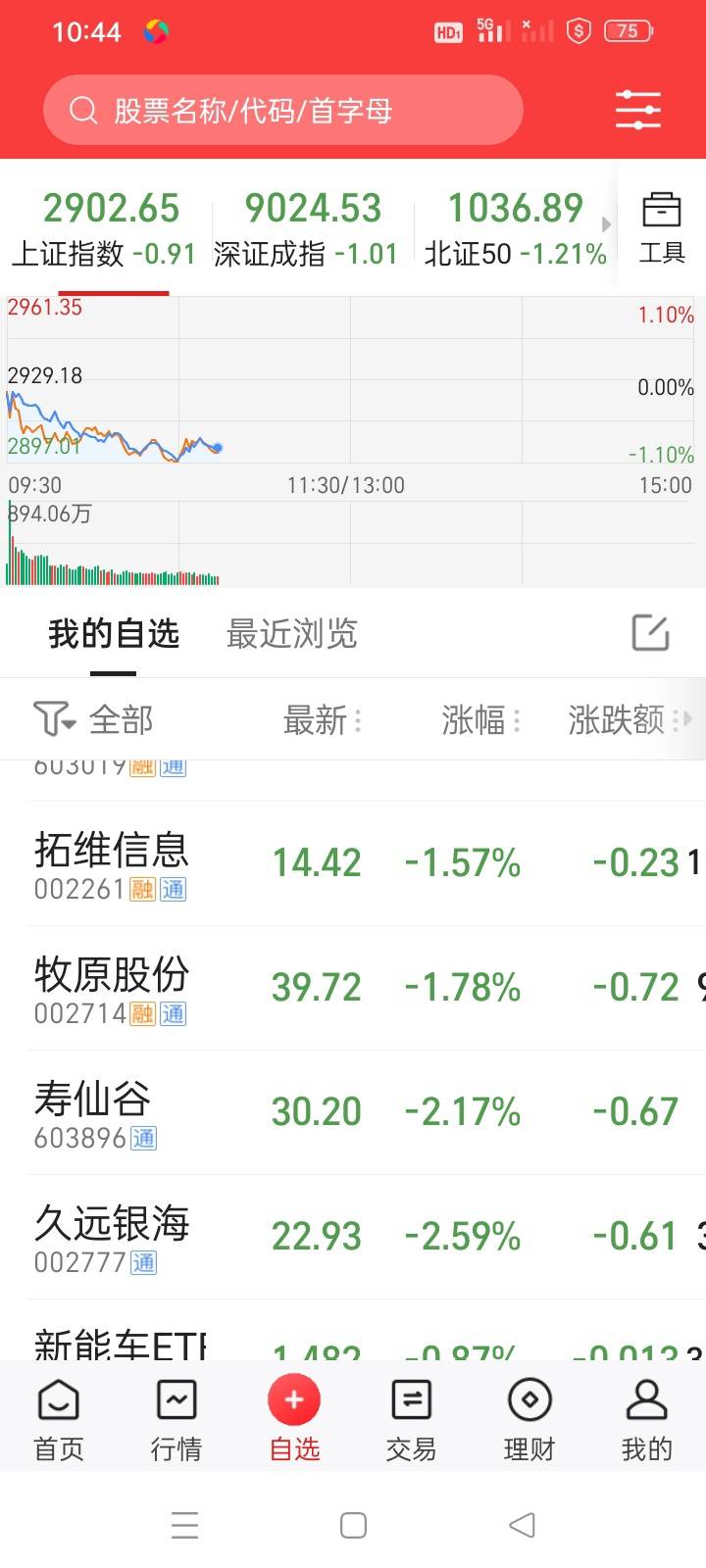
Task: Edit the watchlist via pencil icon
Action: pos(650,633)
